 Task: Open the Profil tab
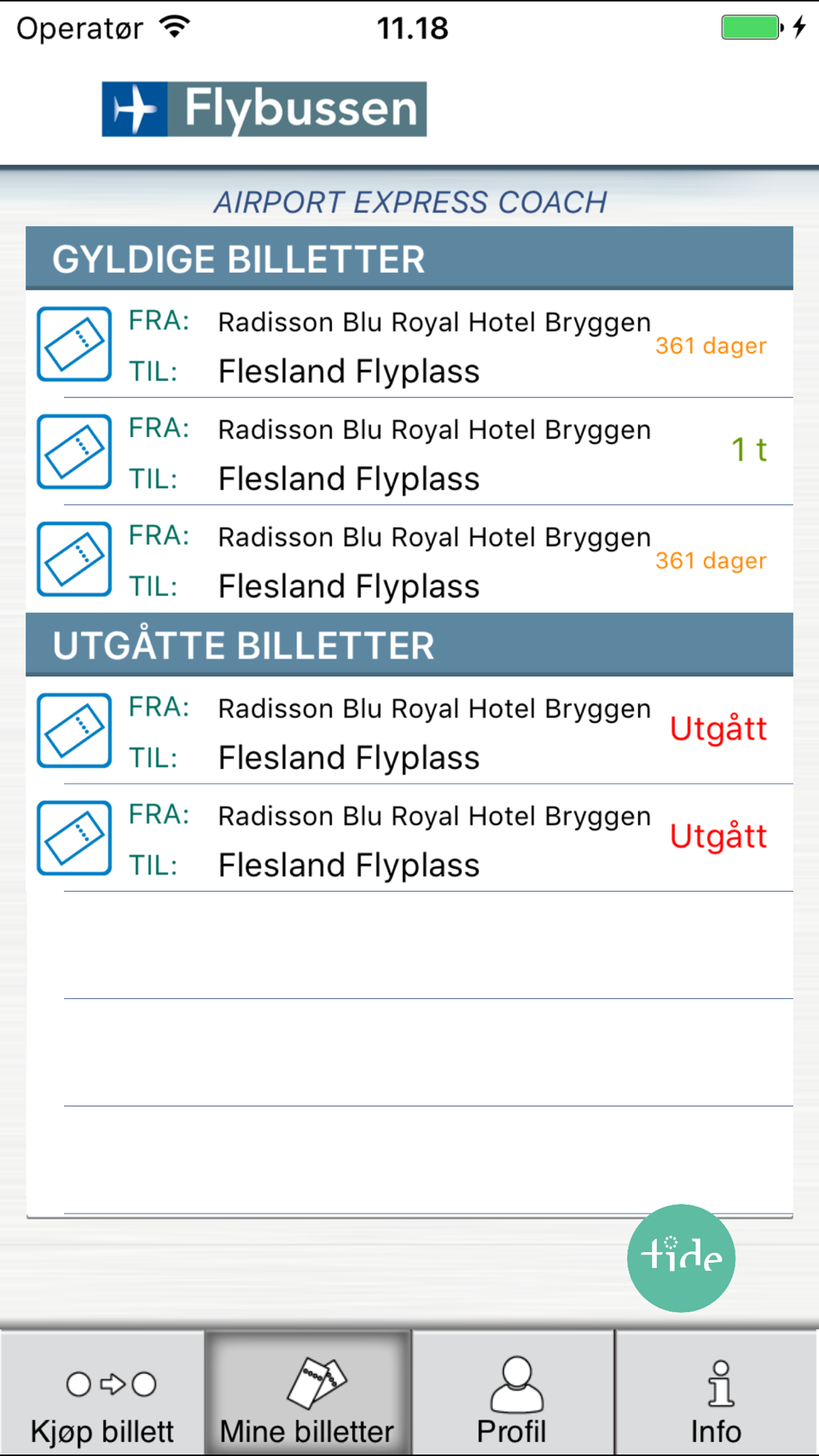pos(513,1393)
